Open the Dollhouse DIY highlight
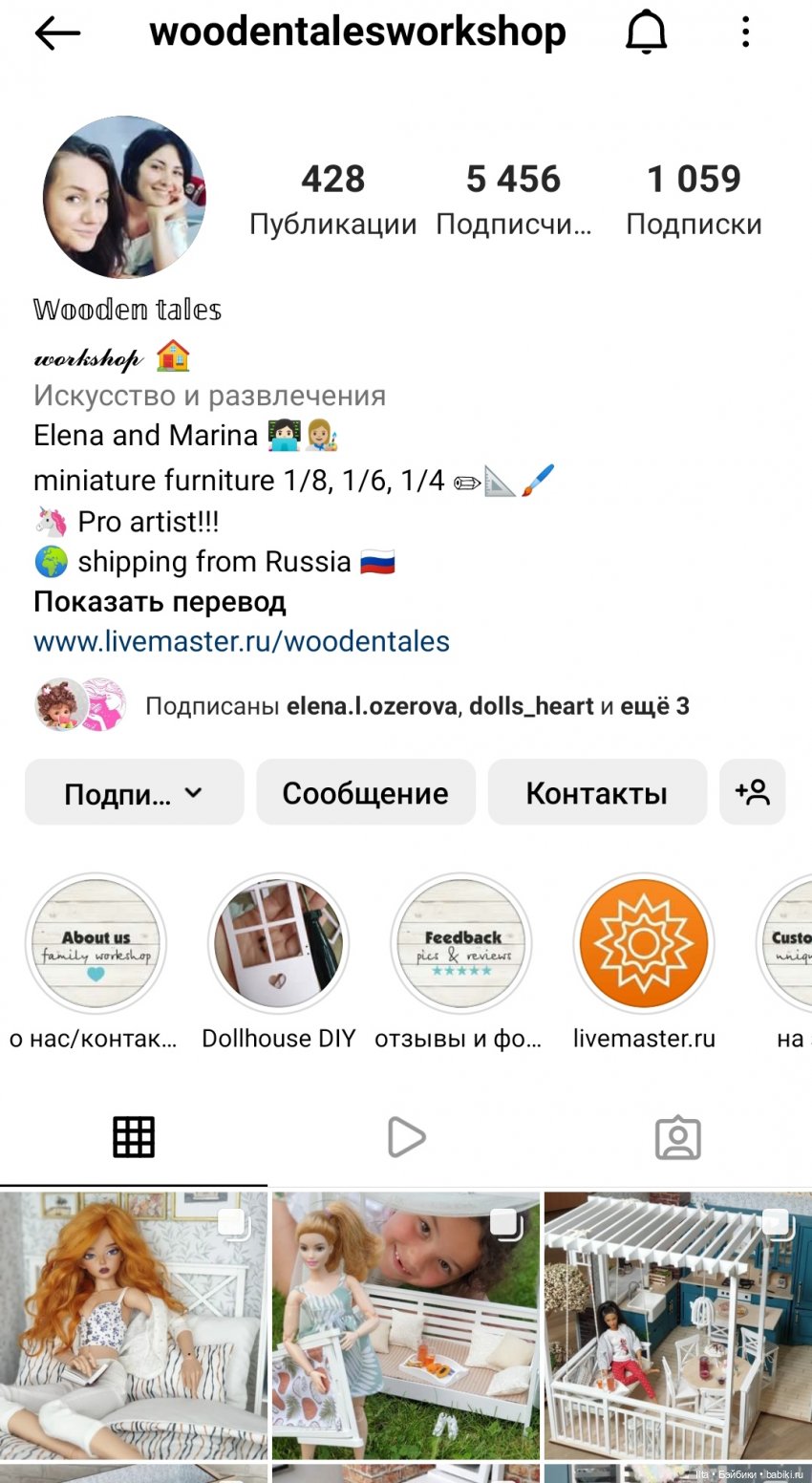The width and height of the screenshot is (812, 1483). click(x=278, y=944)
